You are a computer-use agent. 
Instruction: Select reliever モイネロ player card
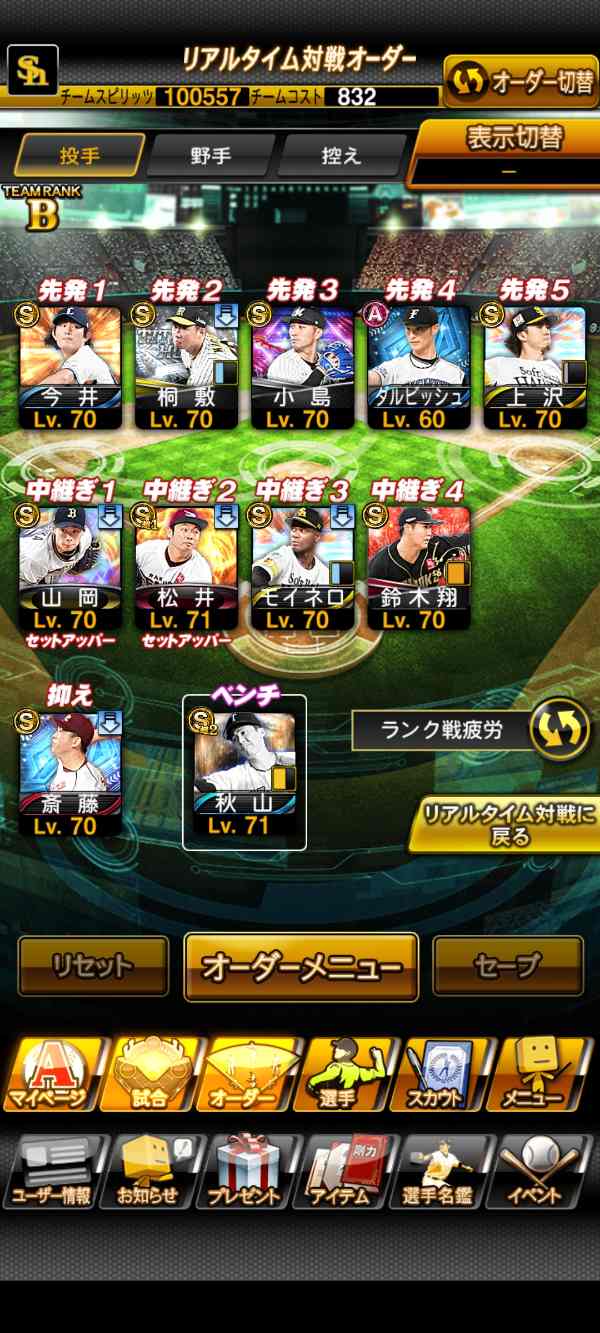pyautogui.click(x=303, y=567)
